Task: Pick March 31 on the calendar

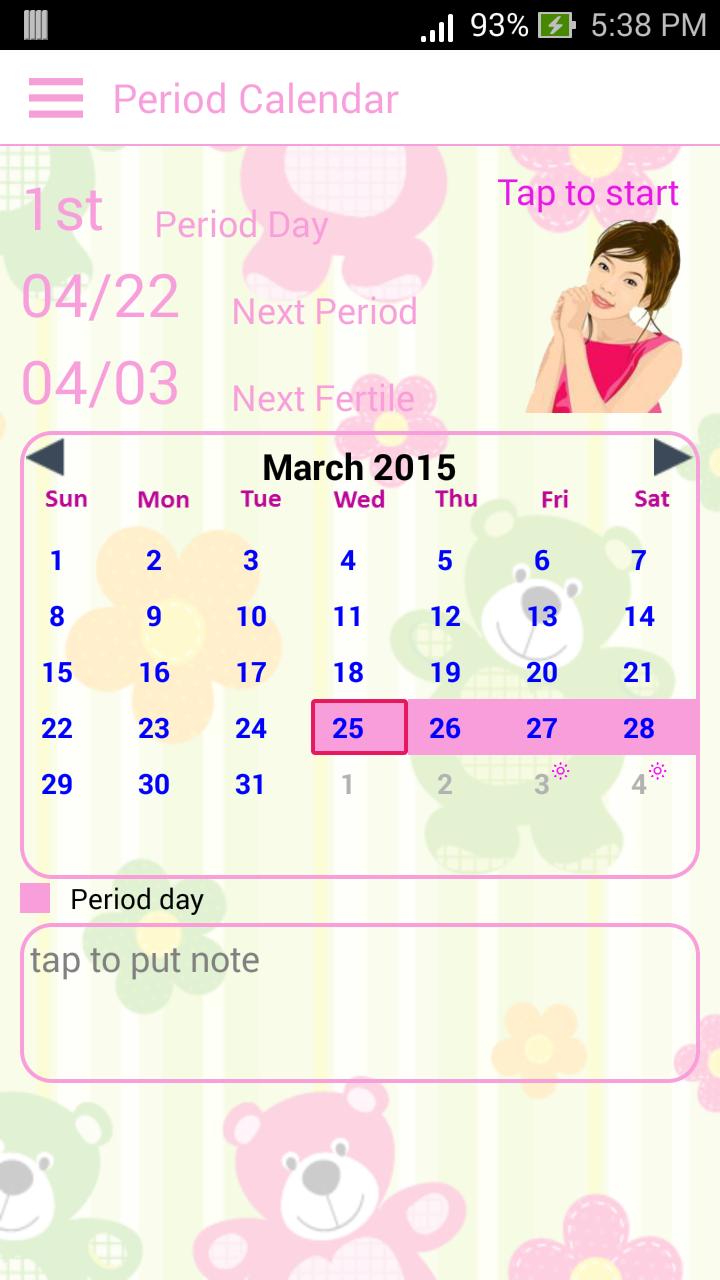Action: coord(251,784)
